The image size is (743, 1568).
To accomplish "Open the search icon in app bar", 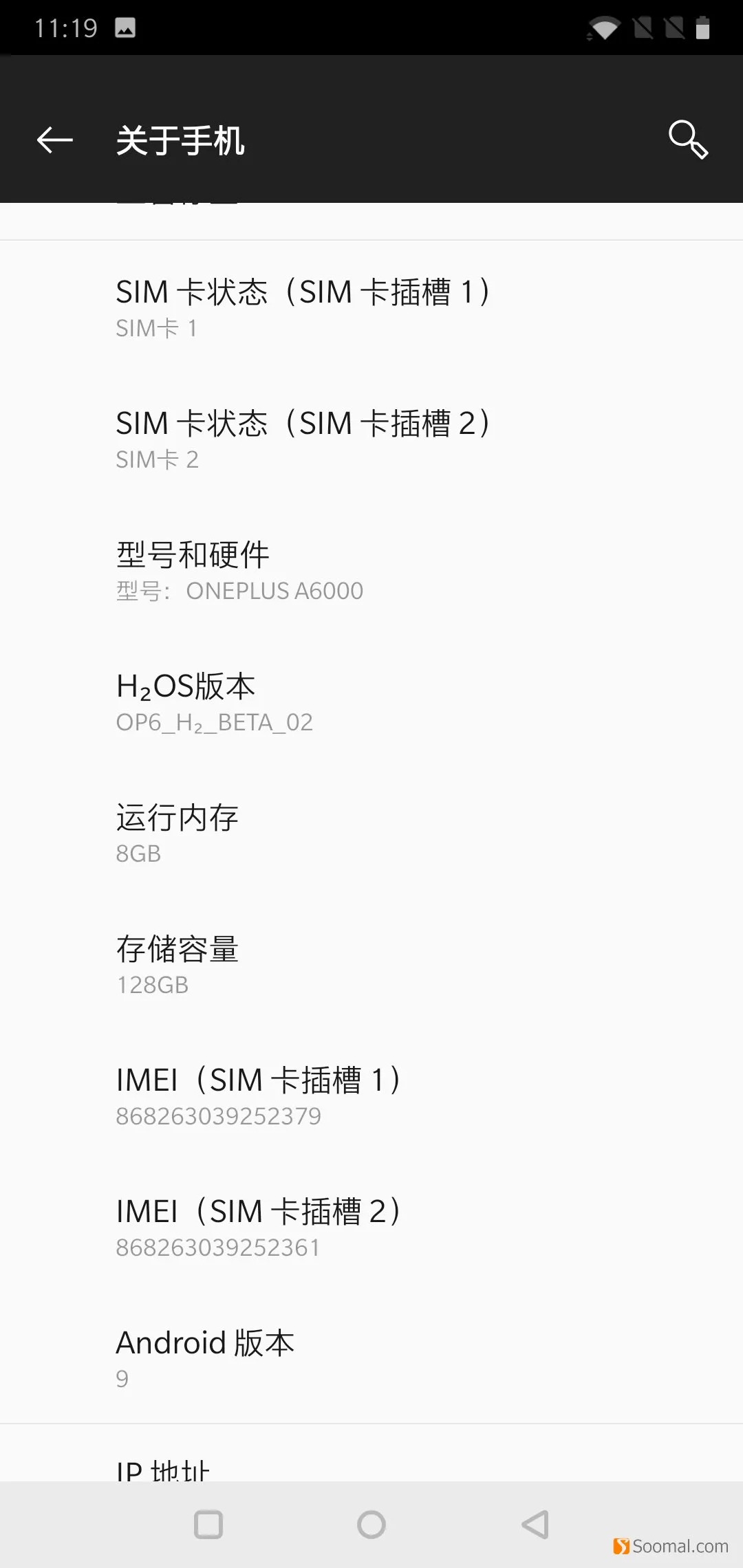I will pos(688,140).
